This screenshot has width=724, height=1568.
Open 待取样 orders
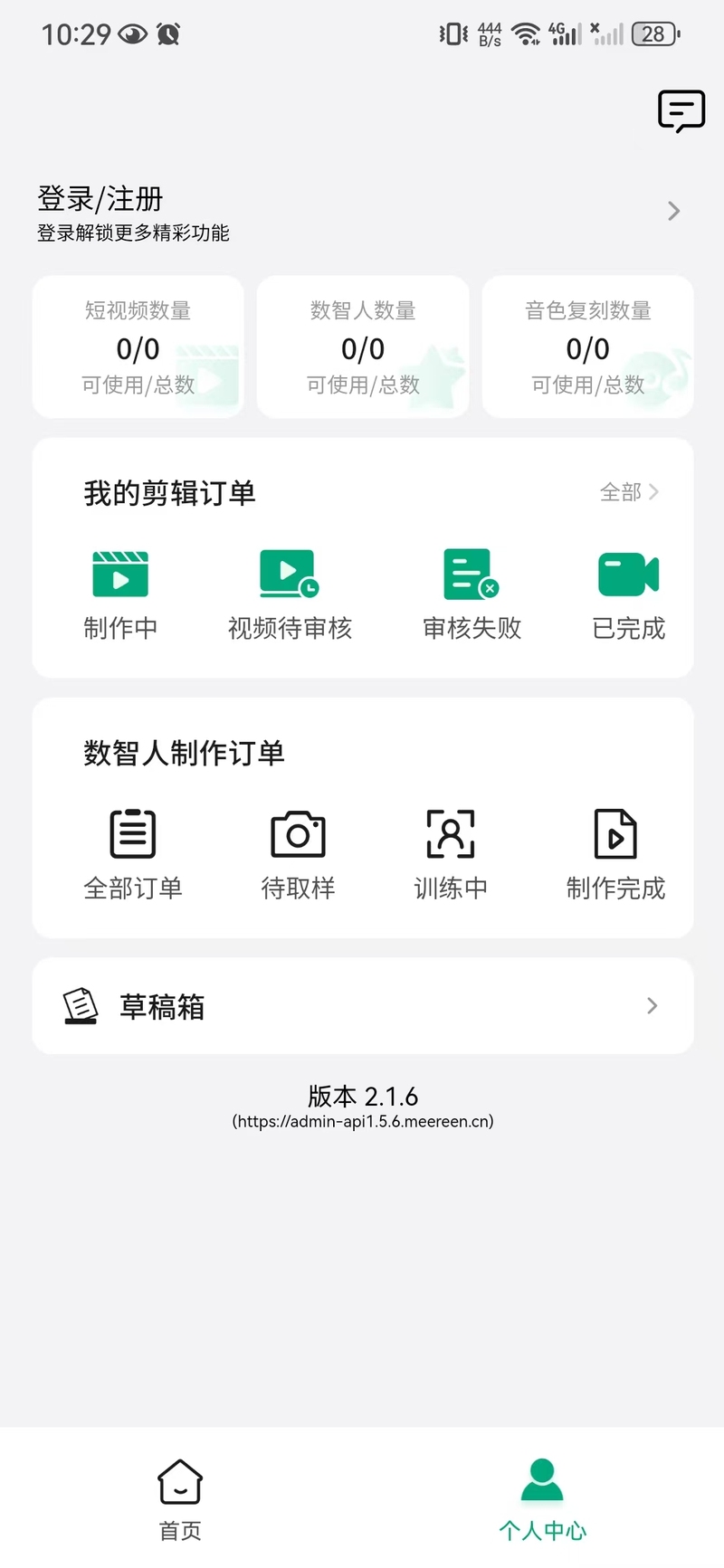[298, 855]
